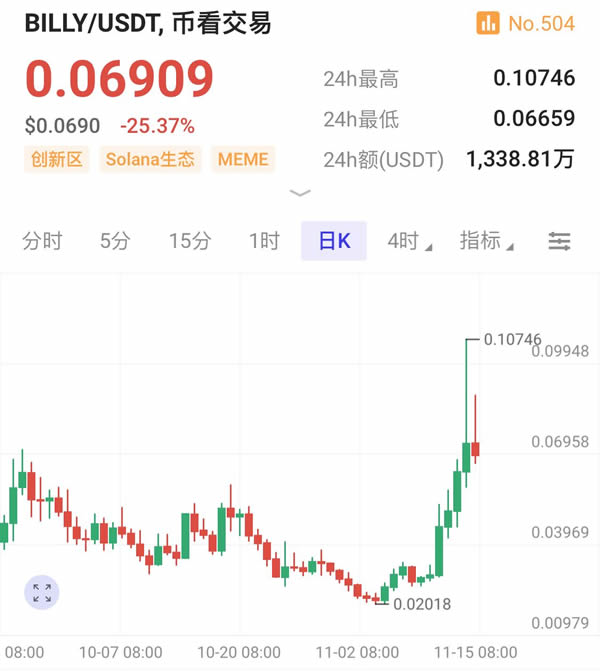Select the MEME tag chip
This screenshot has height=671, width=600.
(242, 159)
